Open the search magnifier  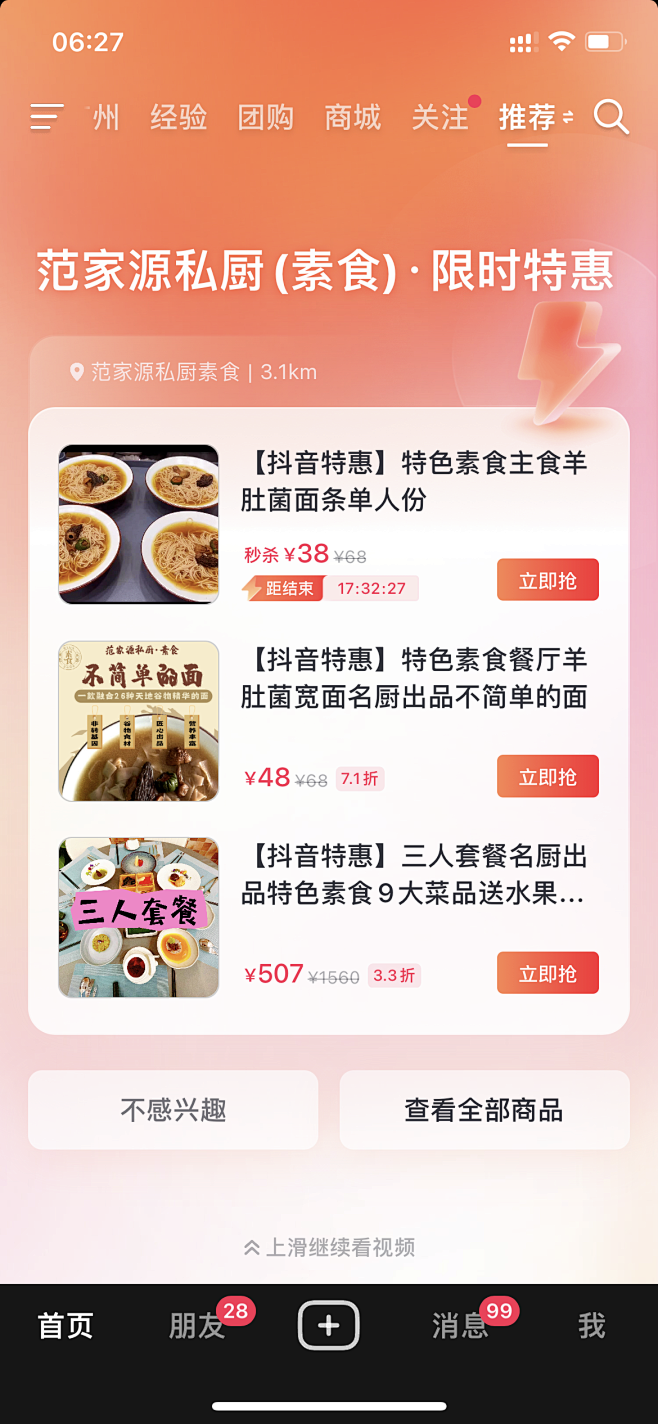611,117
